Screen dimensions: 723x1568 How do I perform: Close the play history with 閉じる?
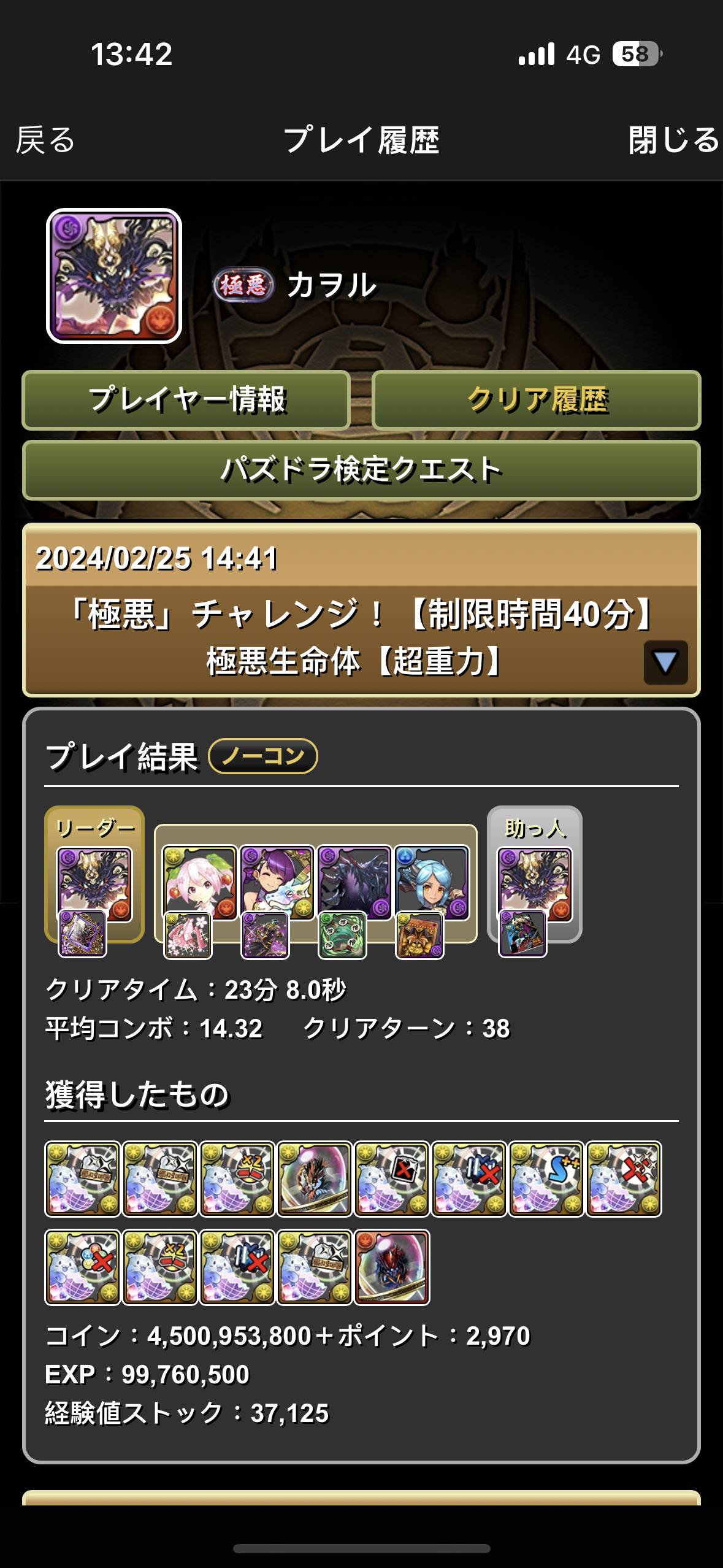[673, 140]
